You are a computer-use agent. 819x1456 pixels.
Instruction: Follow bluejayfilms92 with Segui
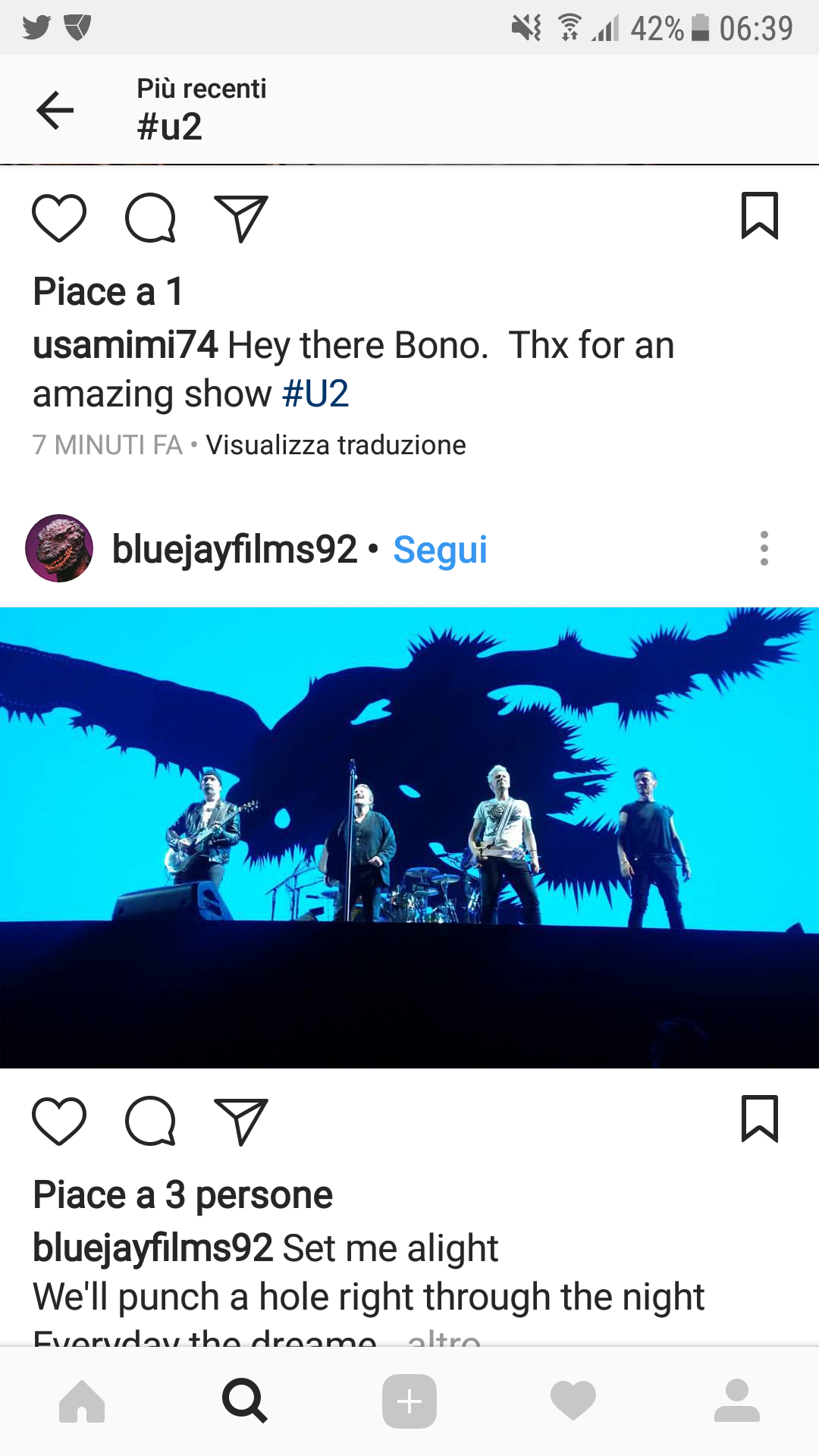pyautogui.click(x=440, y=550)
